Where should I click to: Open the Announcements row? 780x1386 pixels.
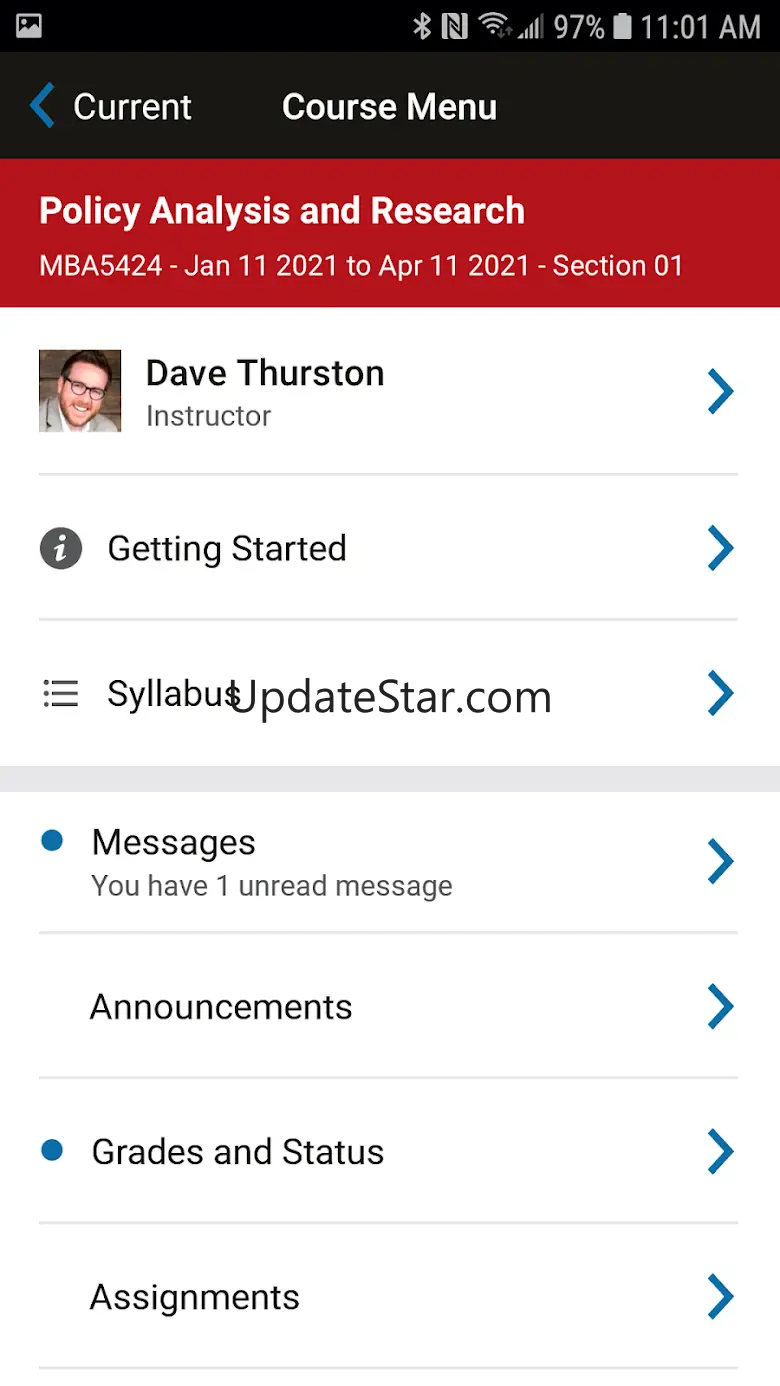click(389, 1006)
